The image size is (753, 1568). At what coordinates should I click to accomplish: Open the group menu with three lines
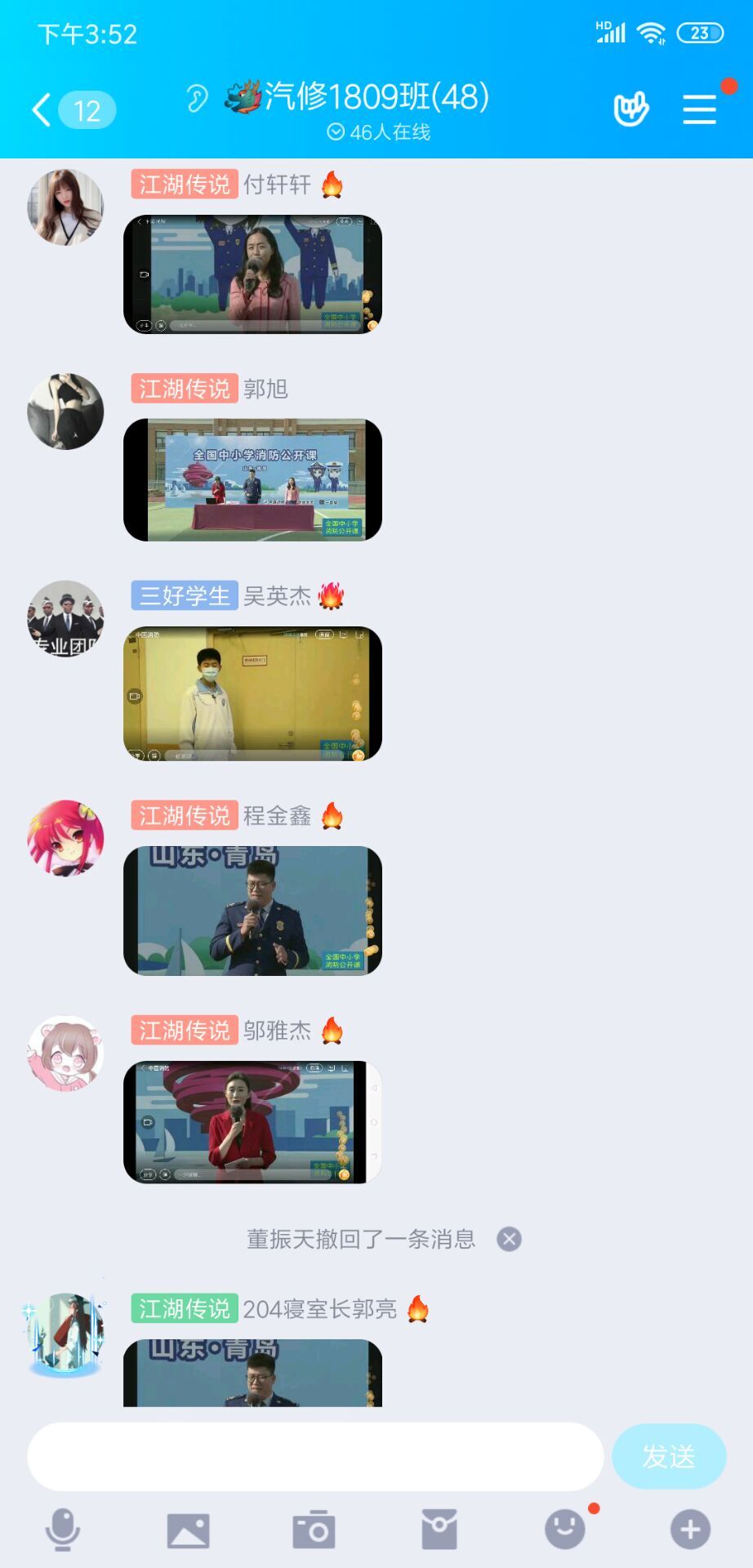point(700,109)
